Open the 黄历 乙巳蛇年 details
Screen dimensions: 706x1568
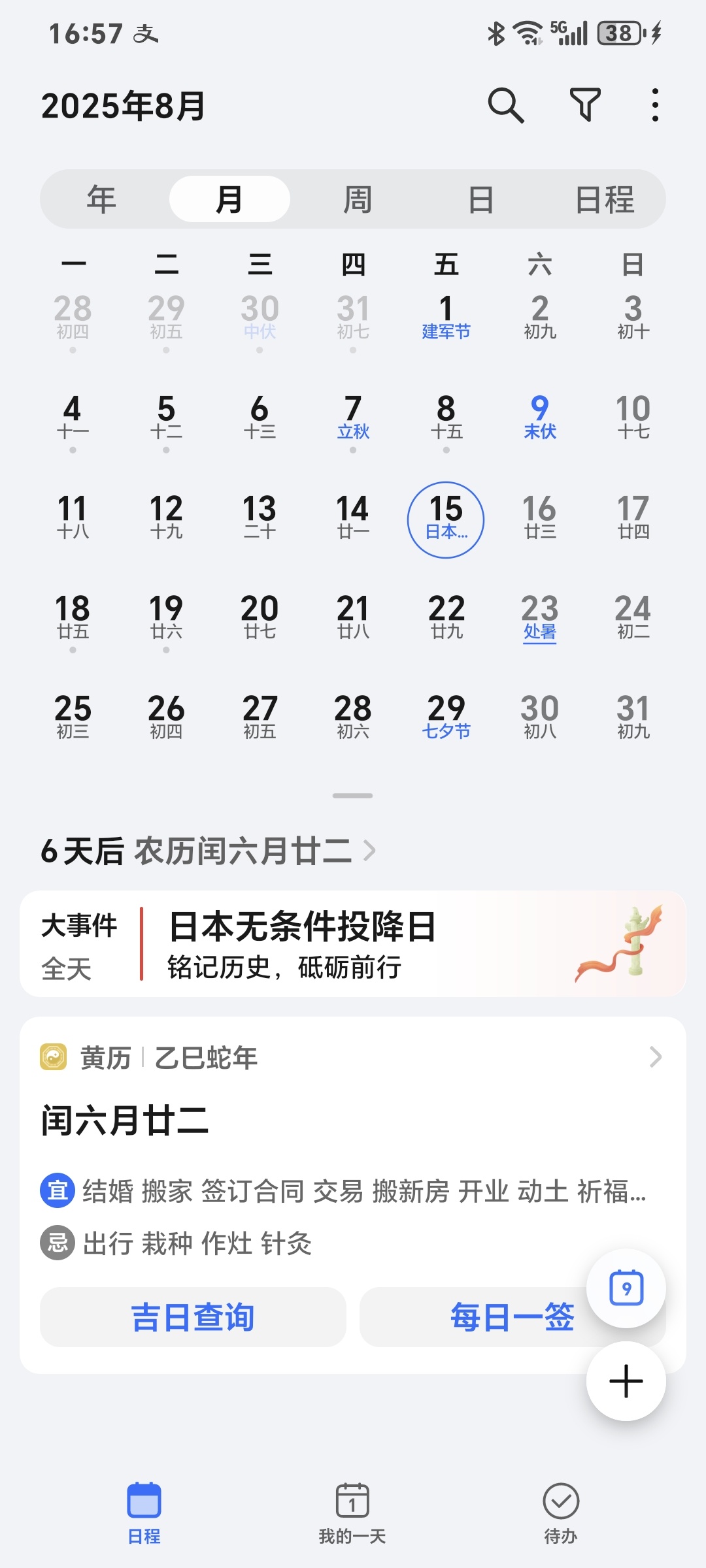tap(353, 1057)
